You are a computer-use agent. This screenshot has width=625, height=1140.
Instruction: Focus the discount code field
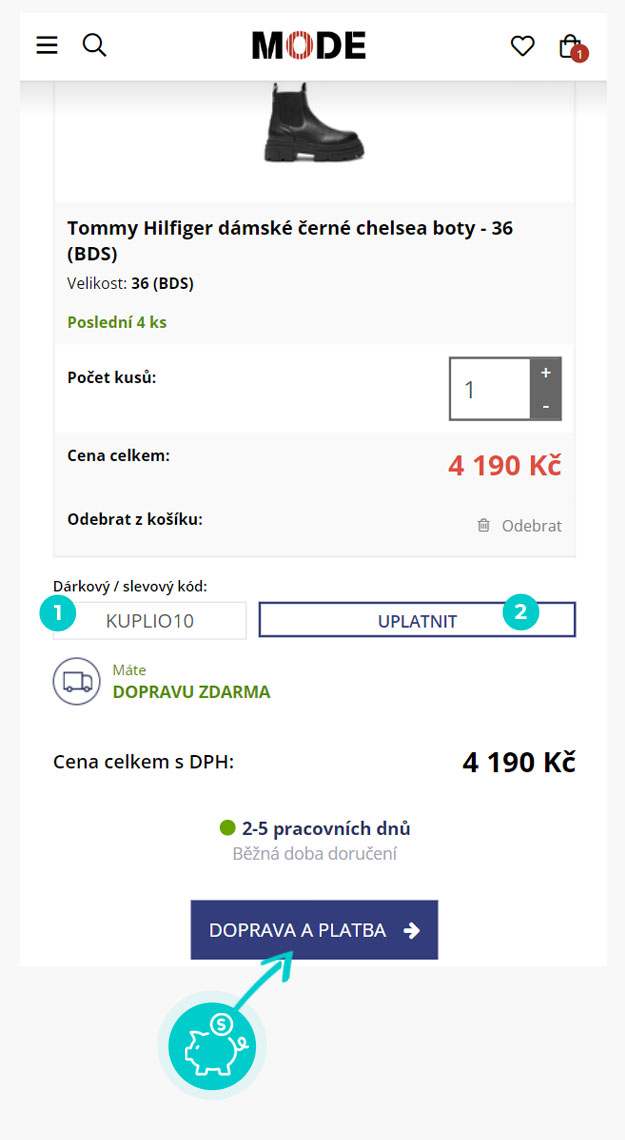pos(150,621)
